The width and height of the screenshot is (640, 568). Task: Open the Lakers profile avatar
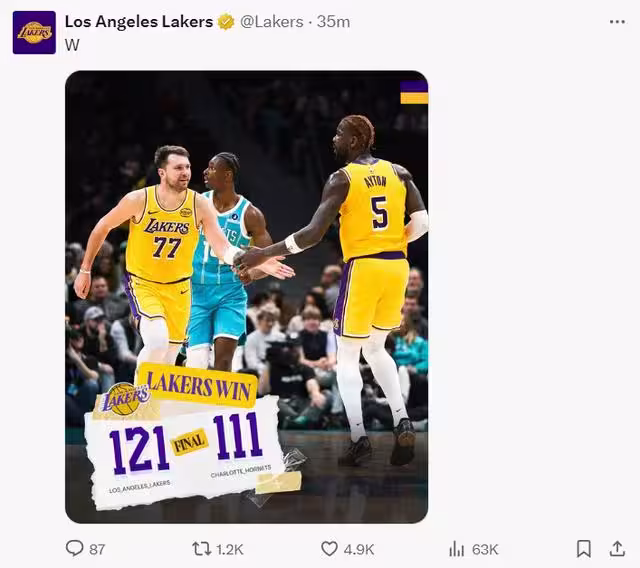click(x=34, y=32)
